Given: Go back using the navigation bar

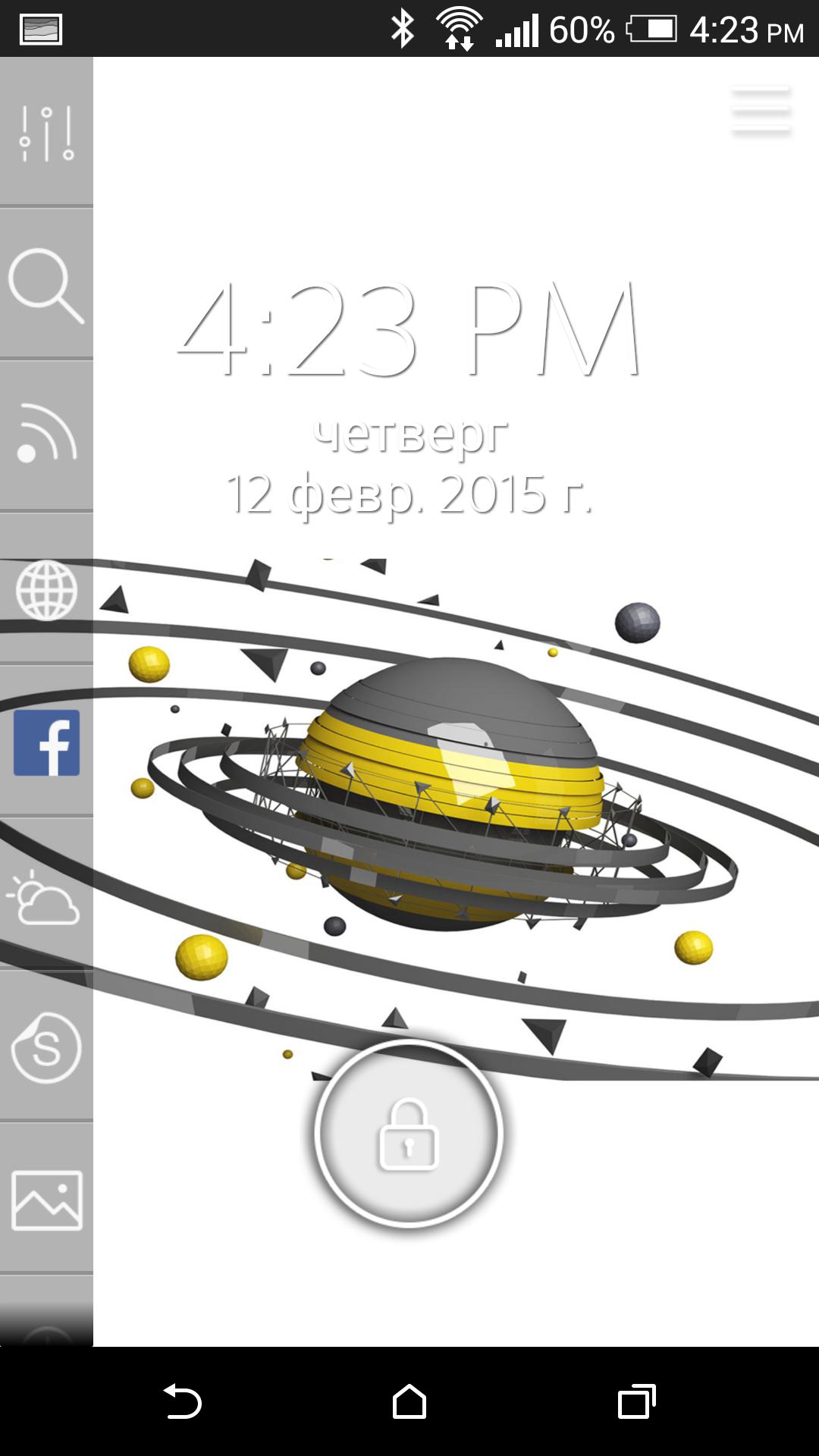Looking at the screenshot, I should click(x=182, y=1401).
